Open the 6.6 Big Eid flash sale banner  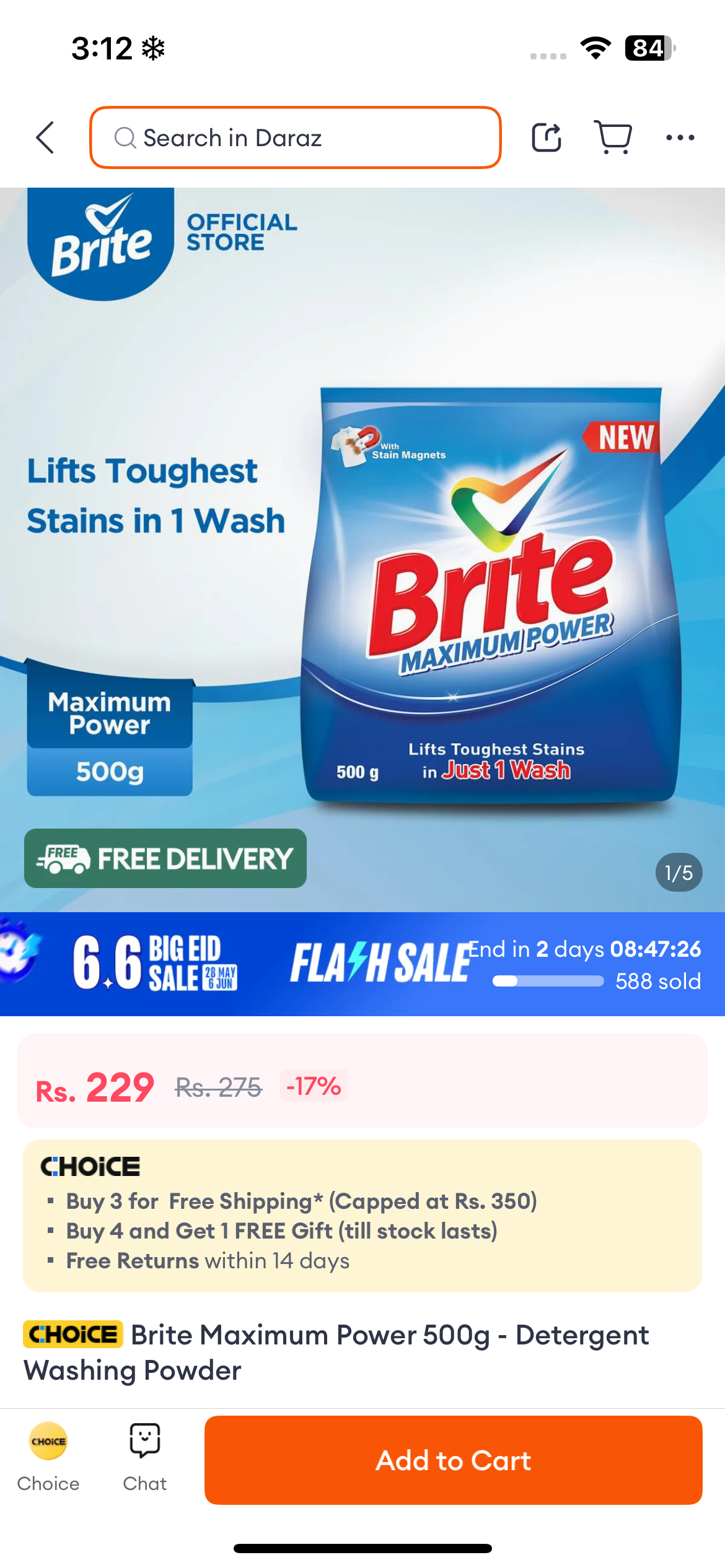point(362,964)
